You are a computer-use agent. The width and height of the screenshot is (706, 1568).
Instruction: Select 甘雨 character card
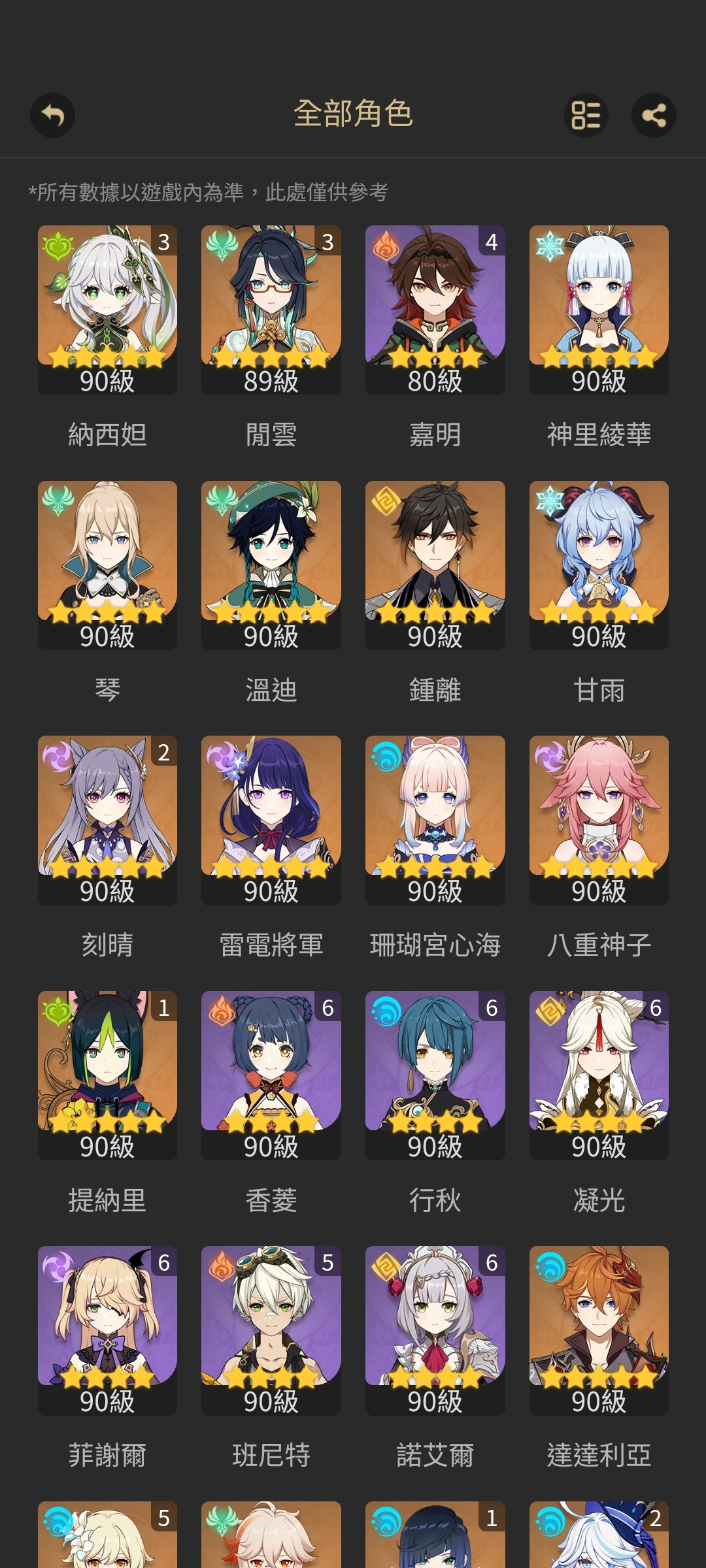(599, 564)
